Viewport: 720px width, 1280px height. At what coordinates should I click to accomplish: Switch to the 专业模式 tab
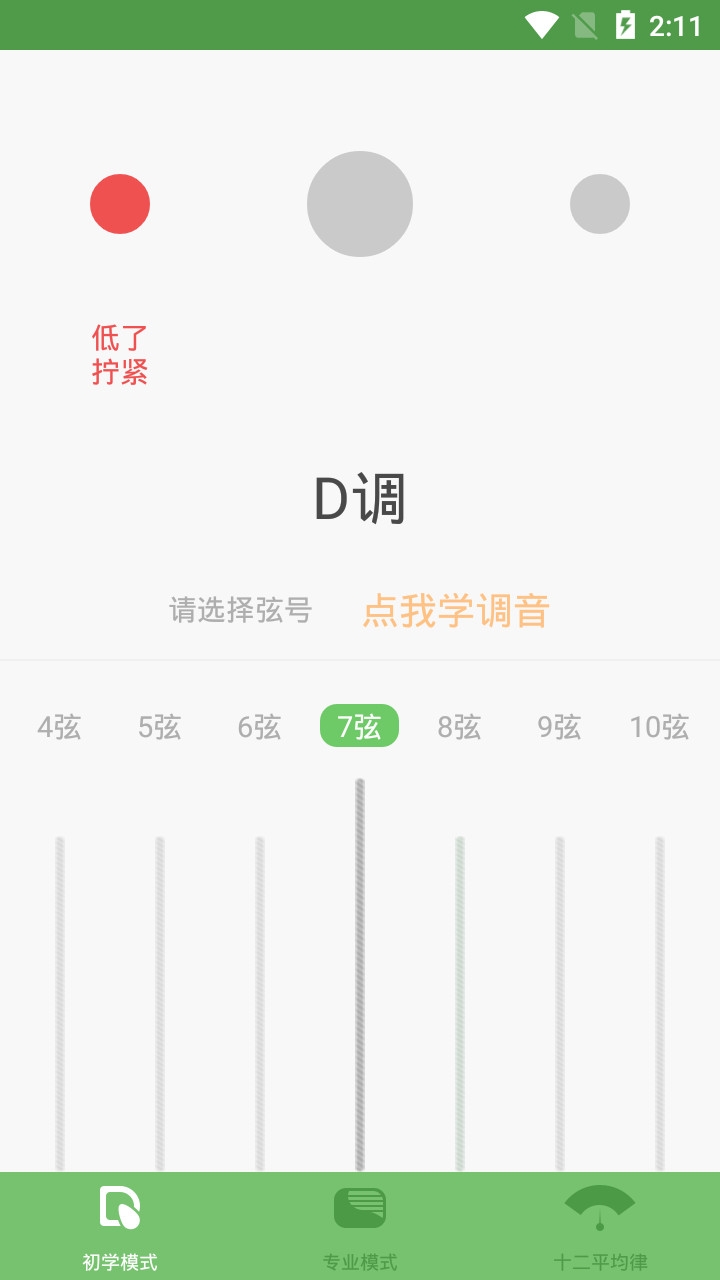point(360,1226)
